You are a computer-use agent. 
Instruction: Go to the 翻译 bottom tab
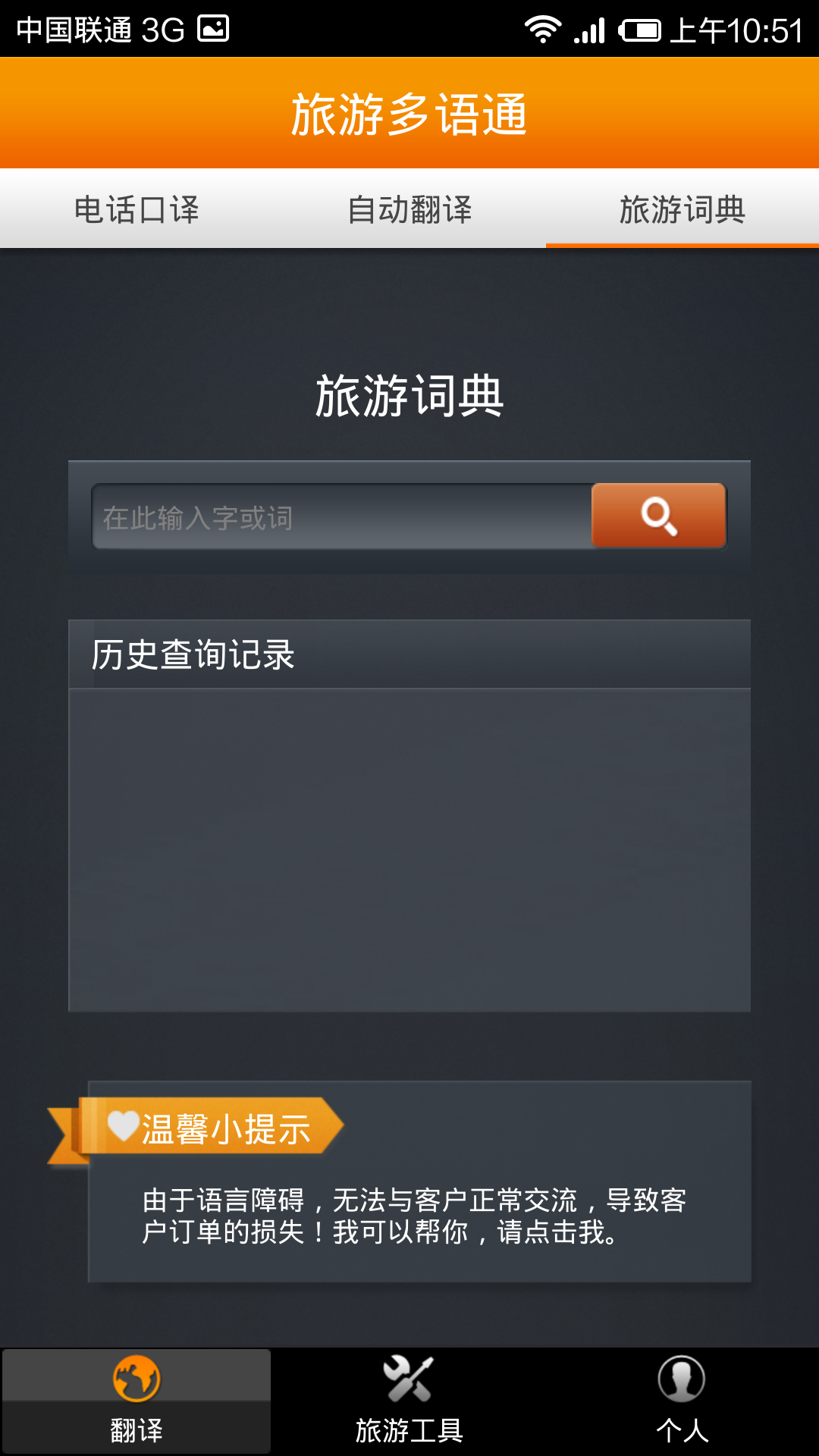click(x=136, y=1401)
